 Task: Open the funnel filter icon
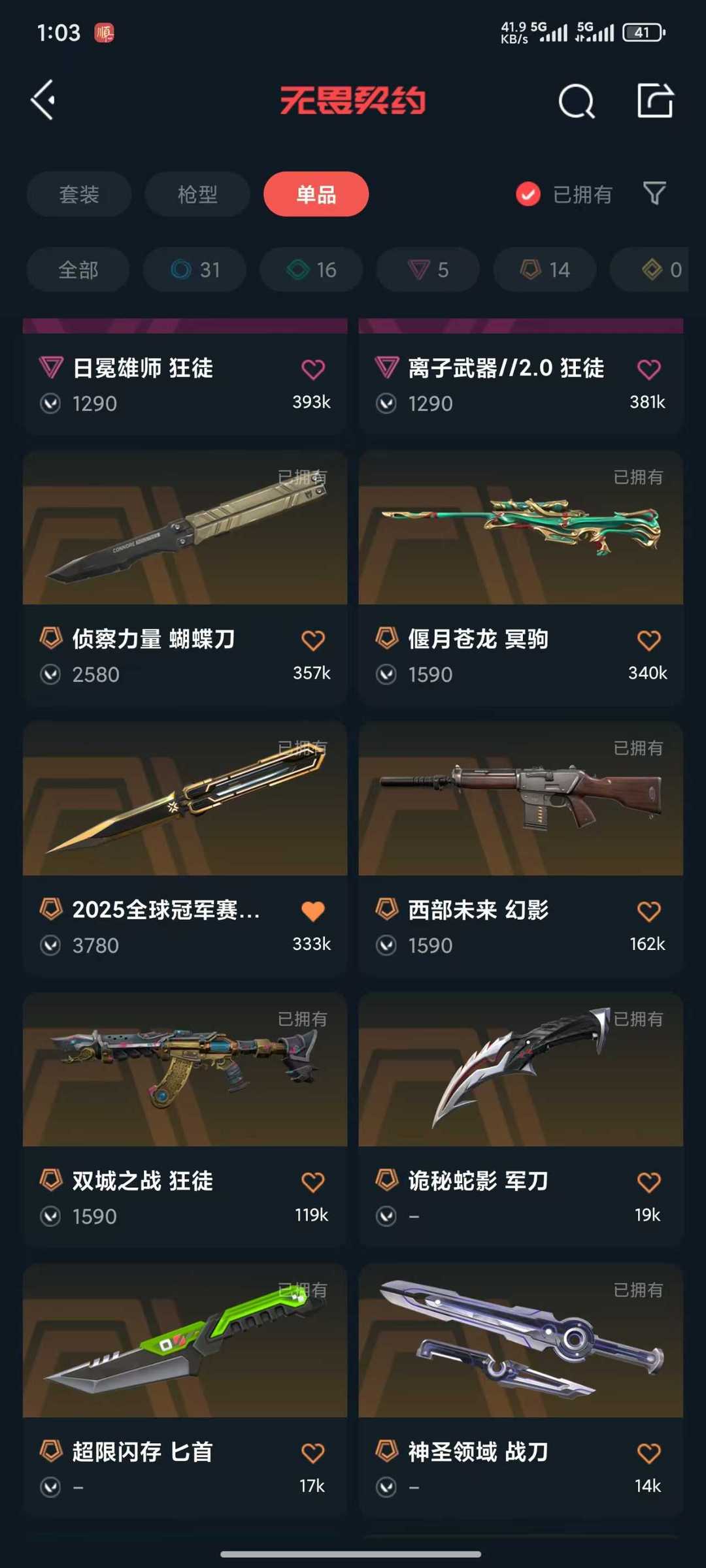pos(654,193)
